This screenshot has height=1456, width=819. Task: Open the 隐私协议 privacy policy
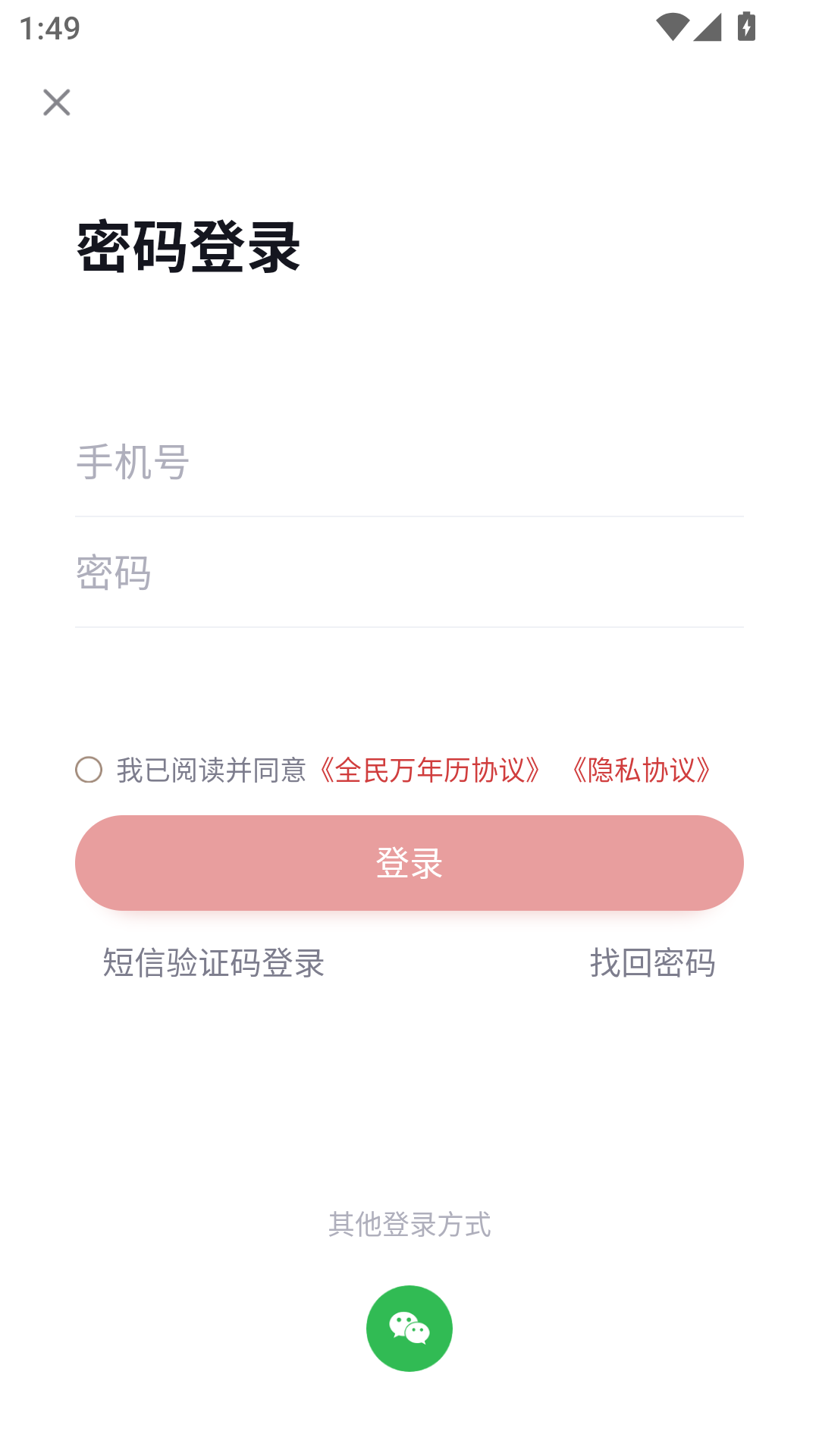[641, 770]
